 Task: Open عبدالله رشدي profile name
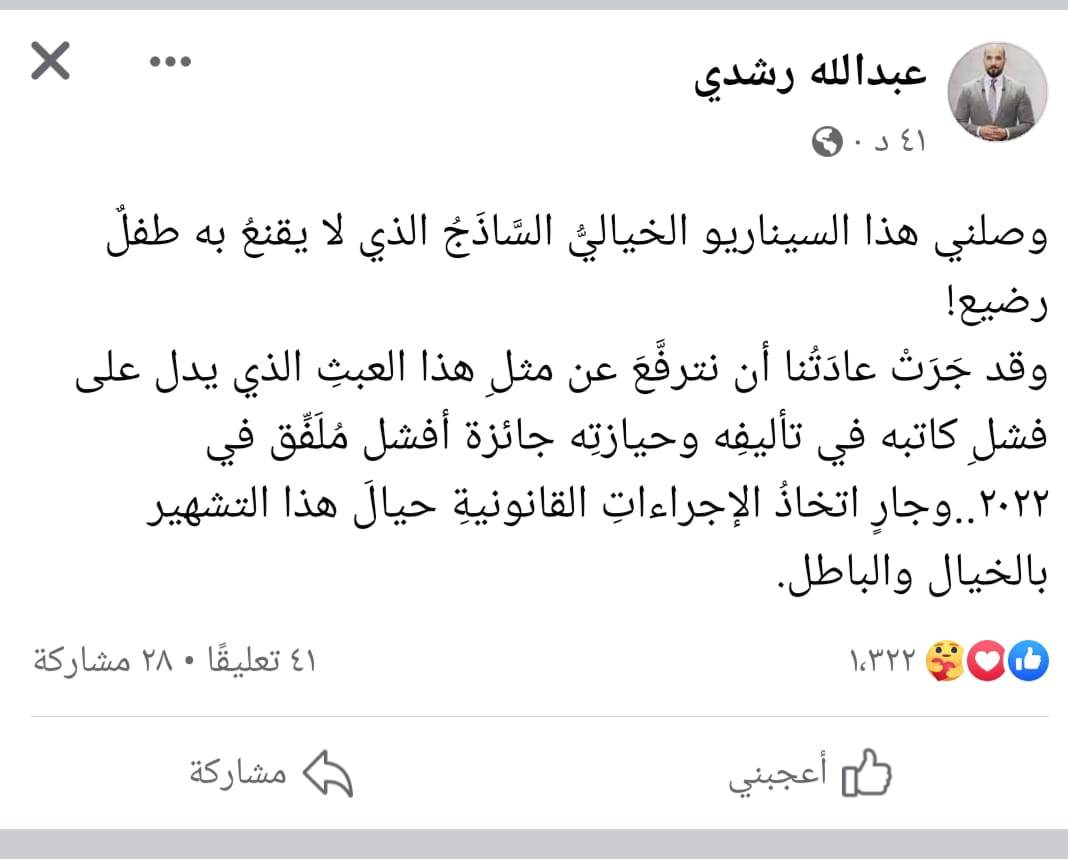[x=811, y=75]
